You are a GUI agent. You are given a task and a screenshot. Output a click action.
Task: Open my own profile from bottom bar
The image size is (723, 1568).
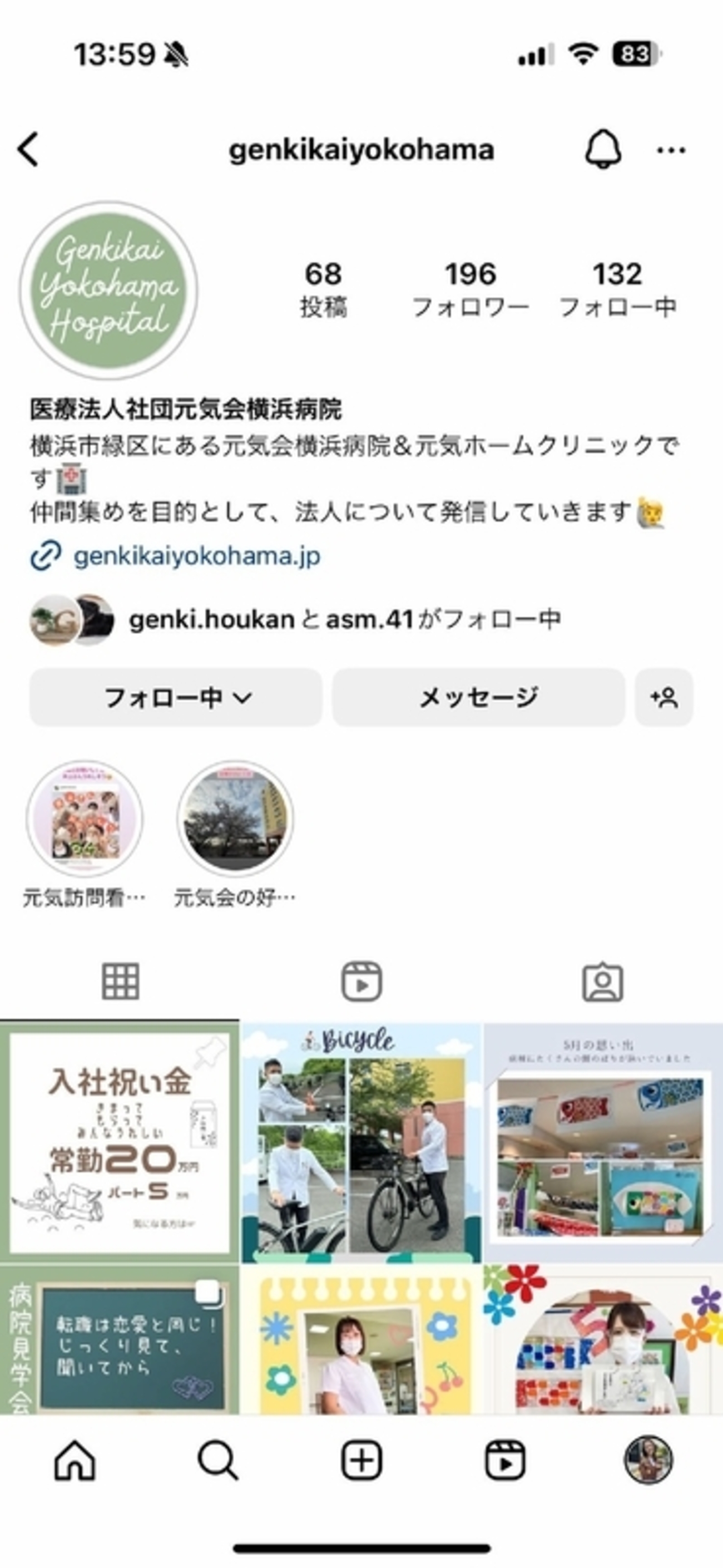648,1459
